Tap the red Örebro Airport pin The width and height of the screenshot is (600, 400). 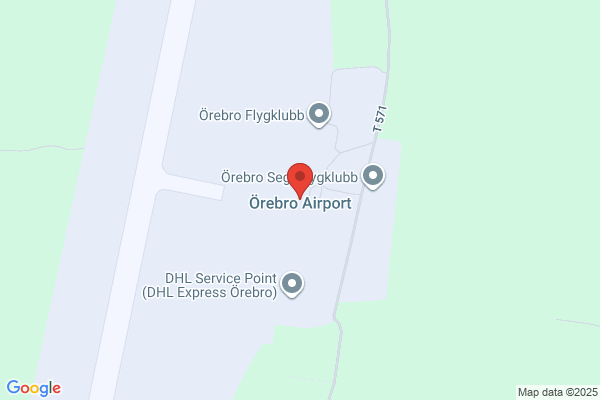click(x=300, y=180)
